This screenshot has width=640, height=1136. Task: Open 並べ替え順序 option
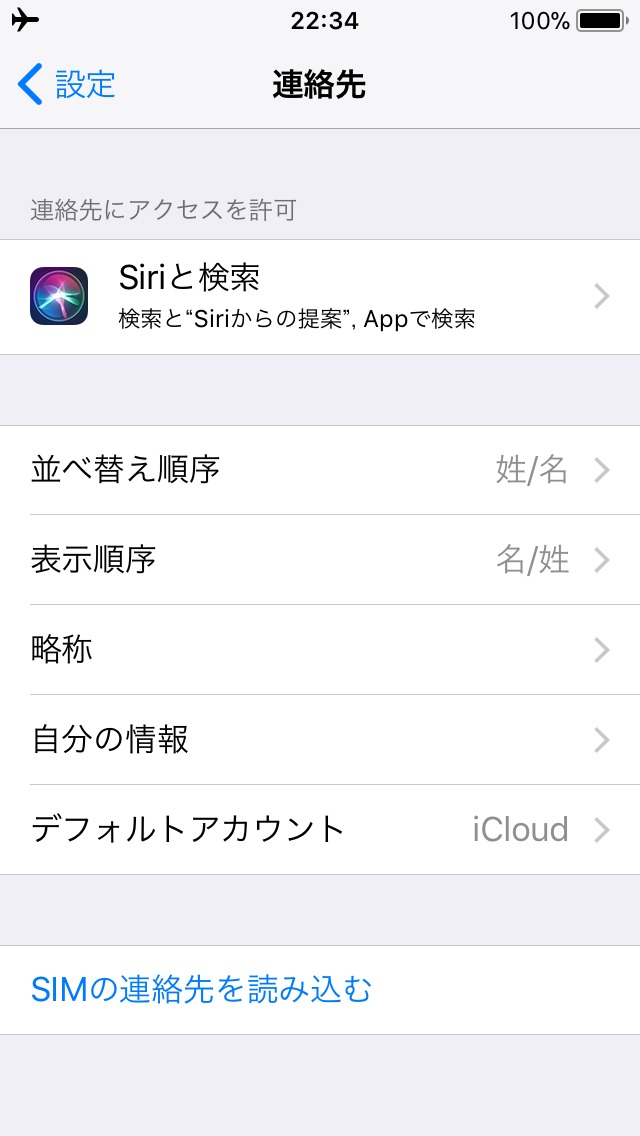coord(320,470)
